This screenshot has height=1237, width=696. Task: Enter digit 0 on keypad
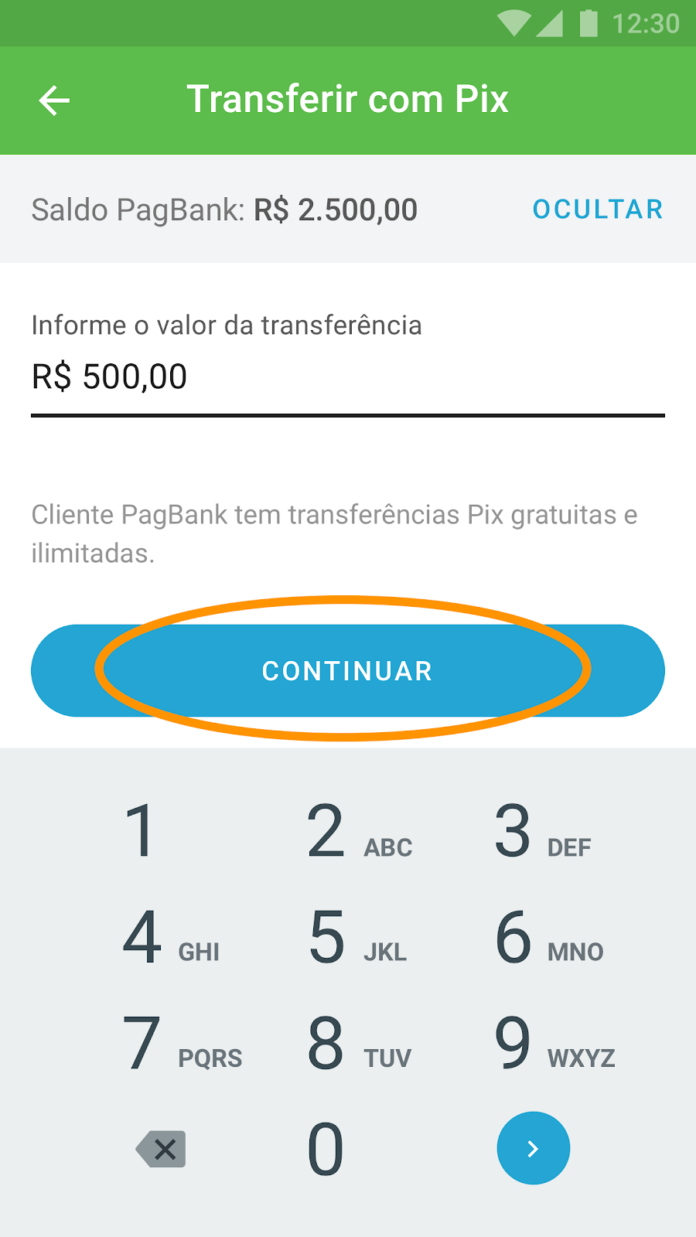[x=326, y=1149]
